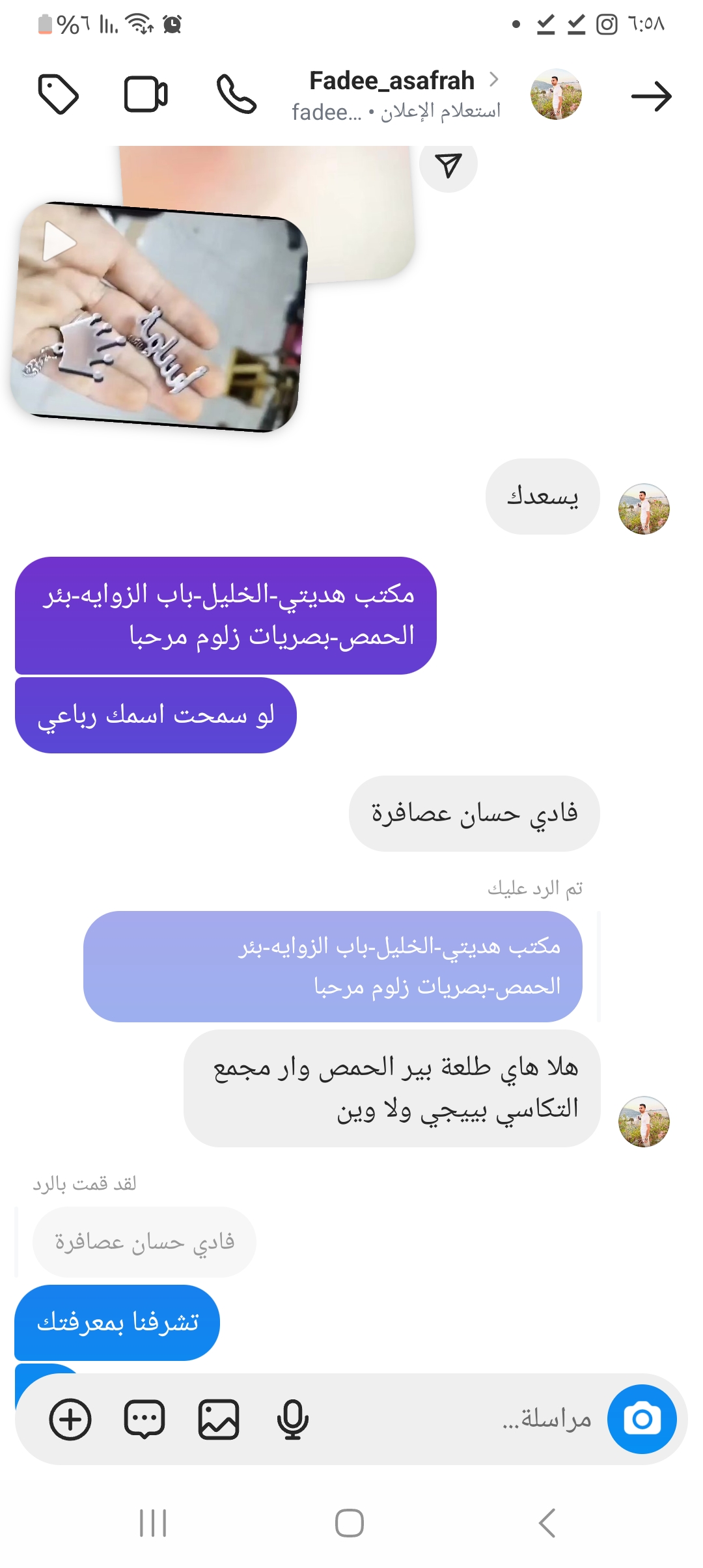Play the shared necklace video
Screen dimensions: 703x1568
[x=60, y=243]
